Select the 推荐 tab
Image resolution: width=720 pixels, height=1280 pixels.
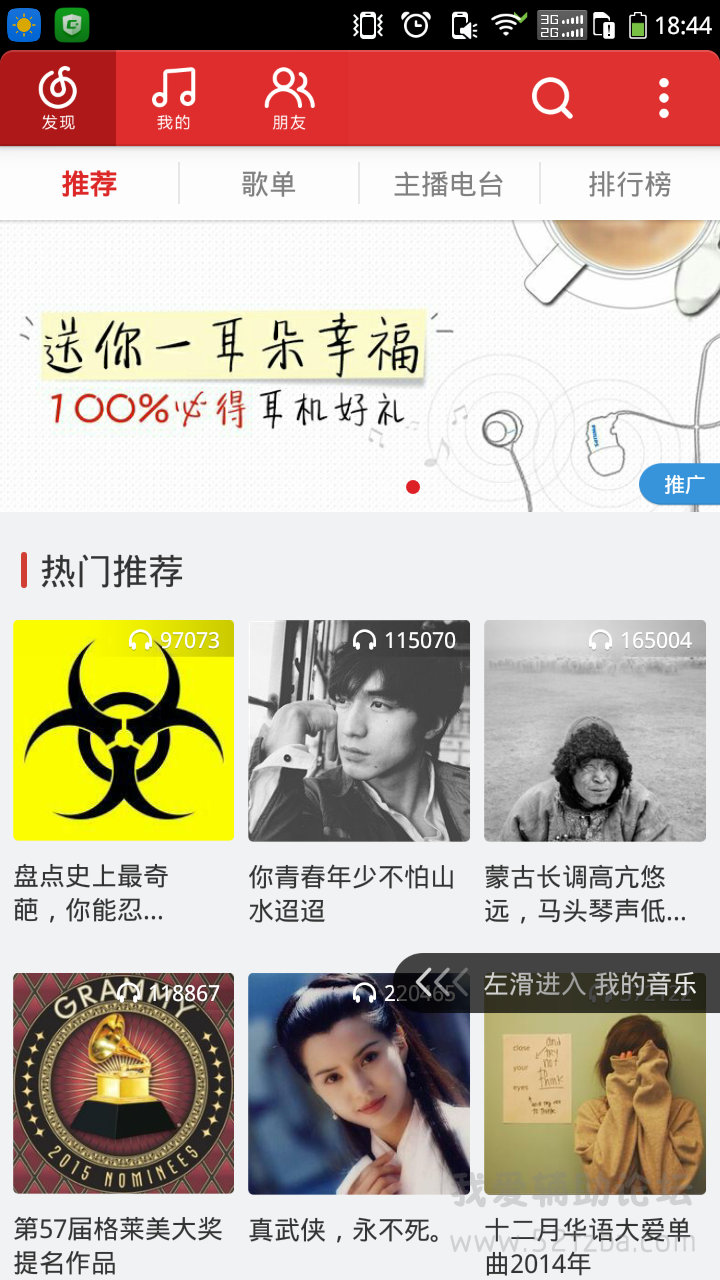click(89, 184)
